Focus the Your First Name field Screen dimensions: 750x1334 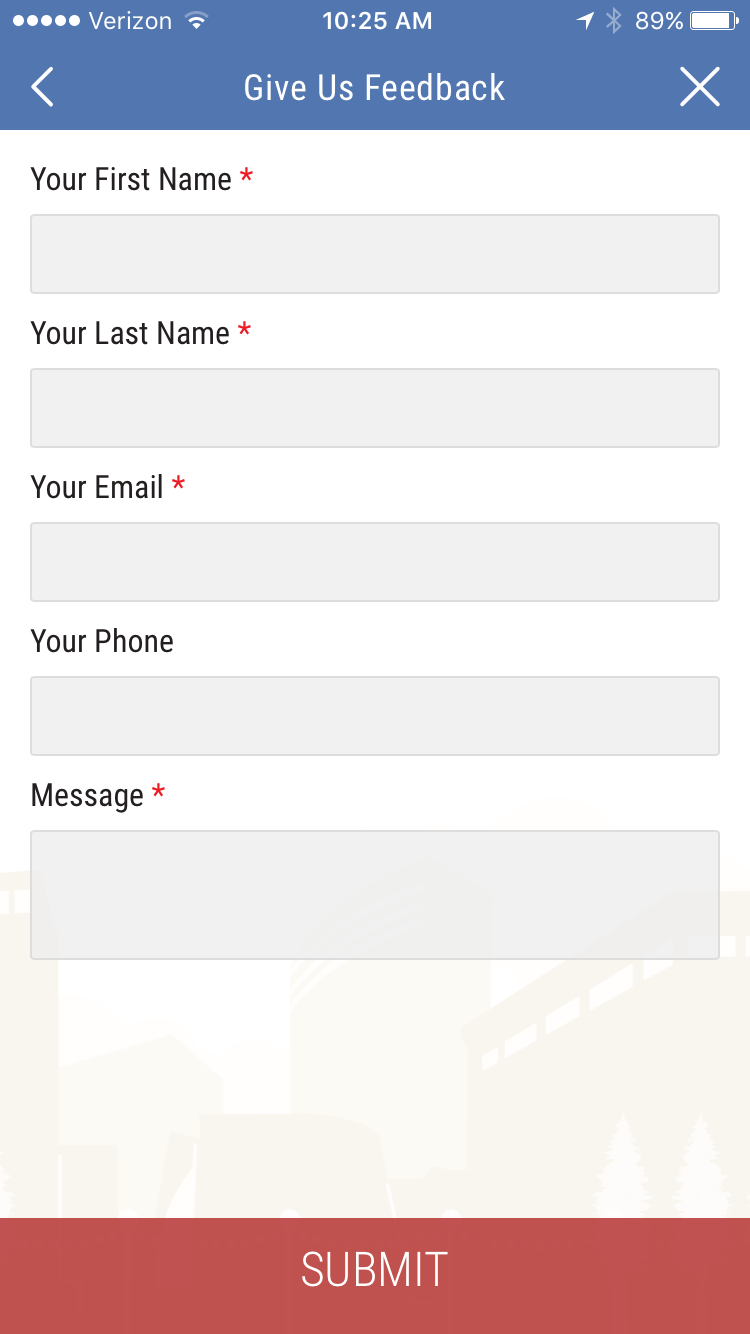pyautogui.click(x=375, y=254)
